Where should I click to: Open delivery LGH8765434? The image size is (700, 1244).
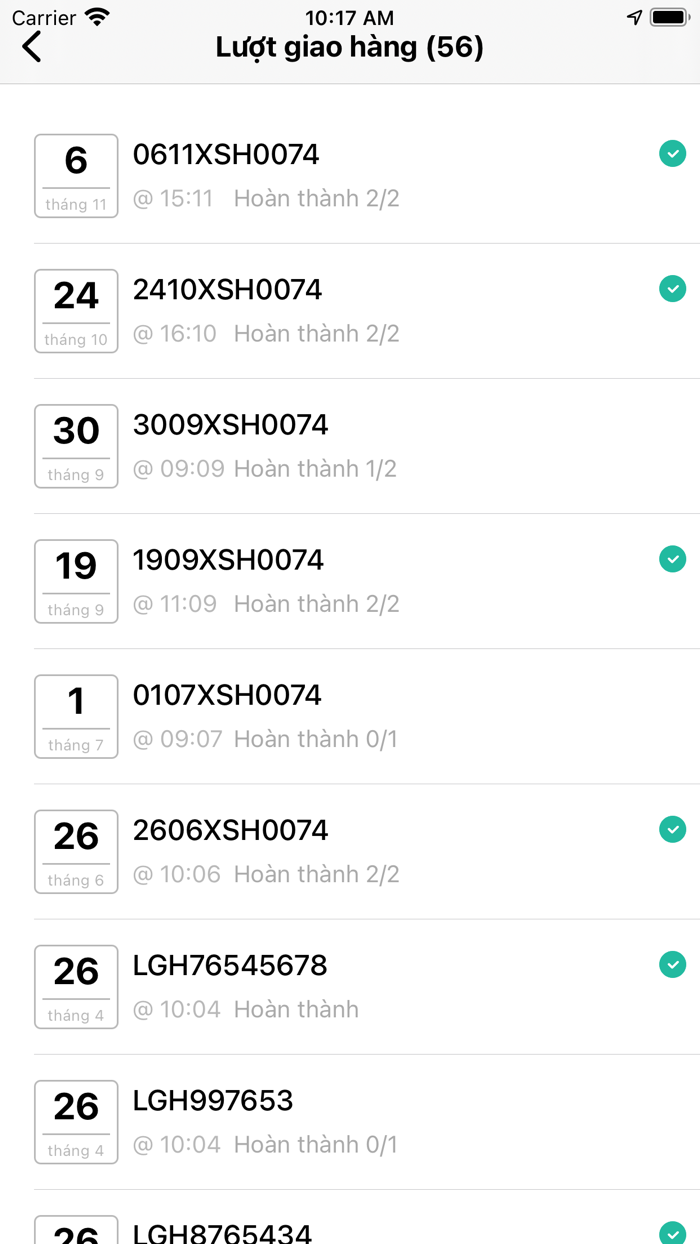click(x=350, y=1217)
